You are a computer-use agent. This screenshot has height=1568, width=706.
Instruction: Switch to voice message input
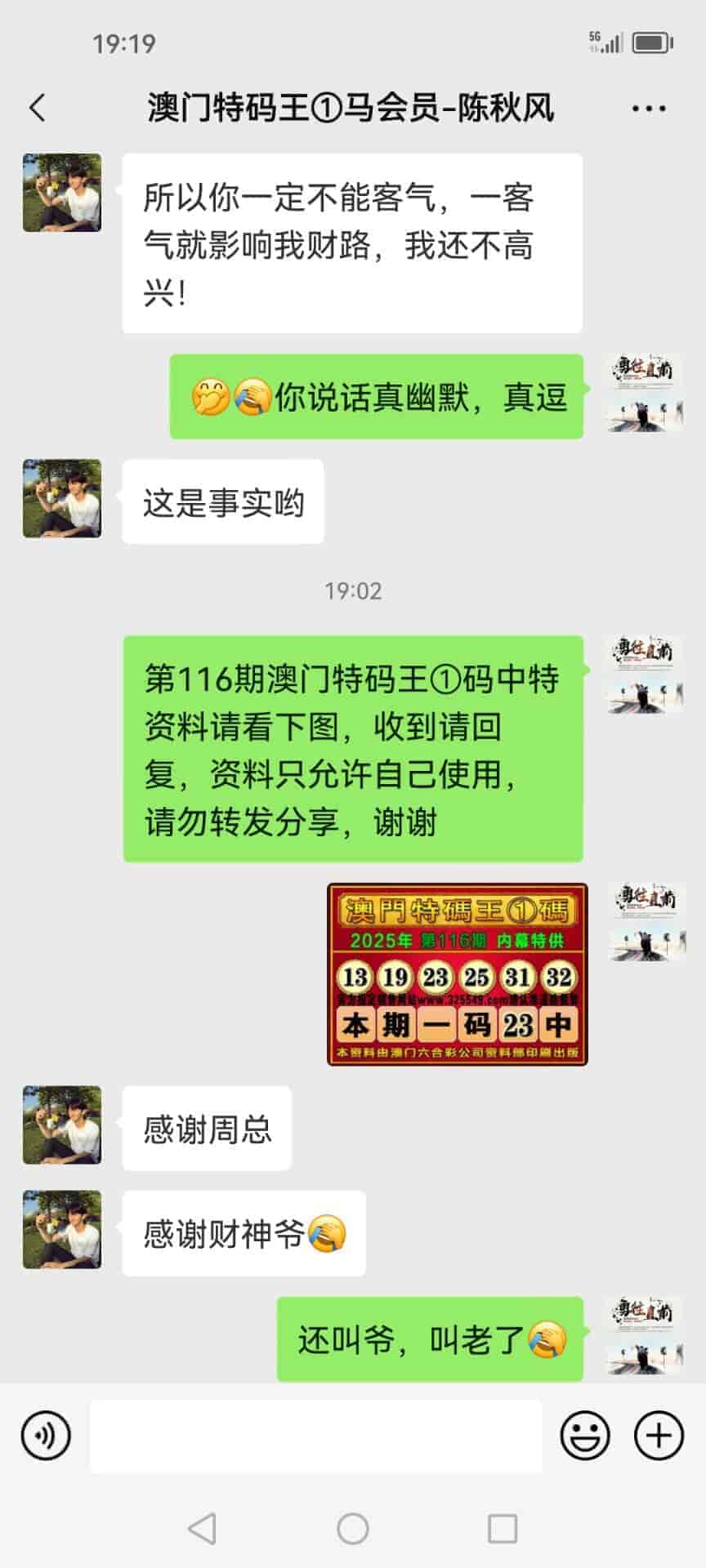coord(46,1435)
